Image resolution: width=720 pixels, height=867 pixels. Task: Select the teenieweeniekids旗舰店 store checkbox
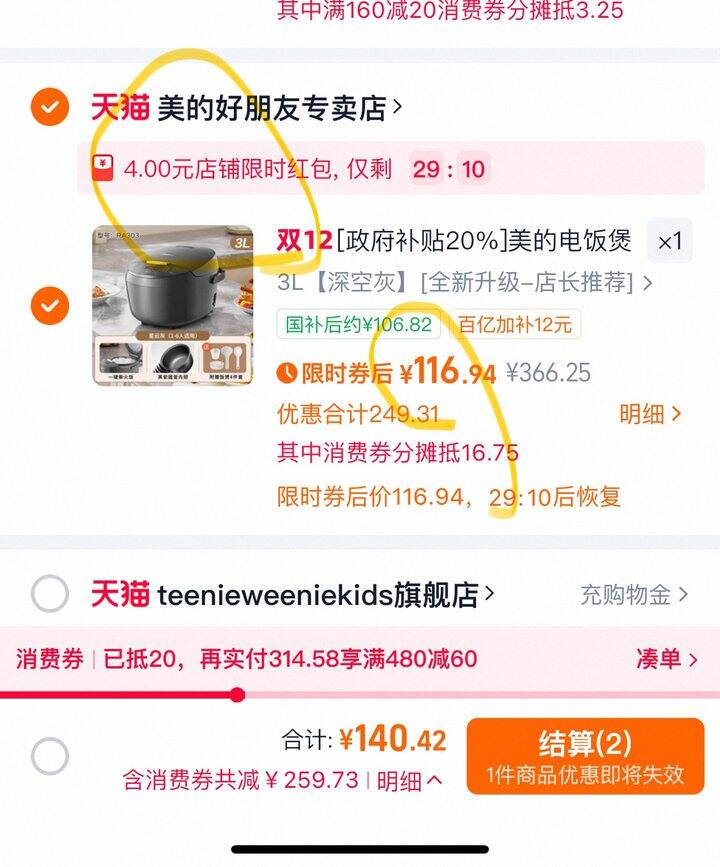click(49, 594)
